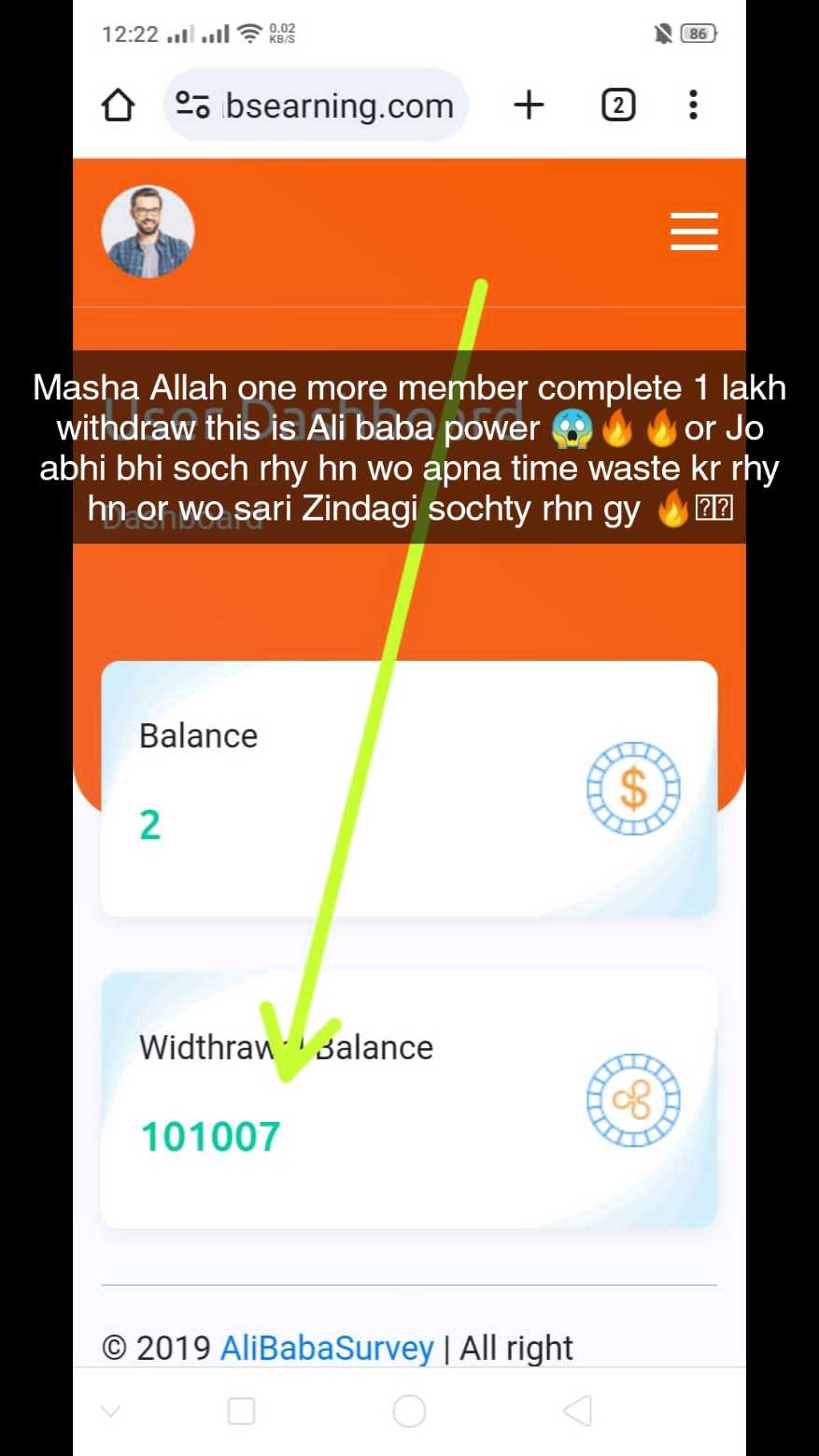Tap the browser home icon
The height and width of the screenshot is (1456, 819).
[x=118, y=105]
